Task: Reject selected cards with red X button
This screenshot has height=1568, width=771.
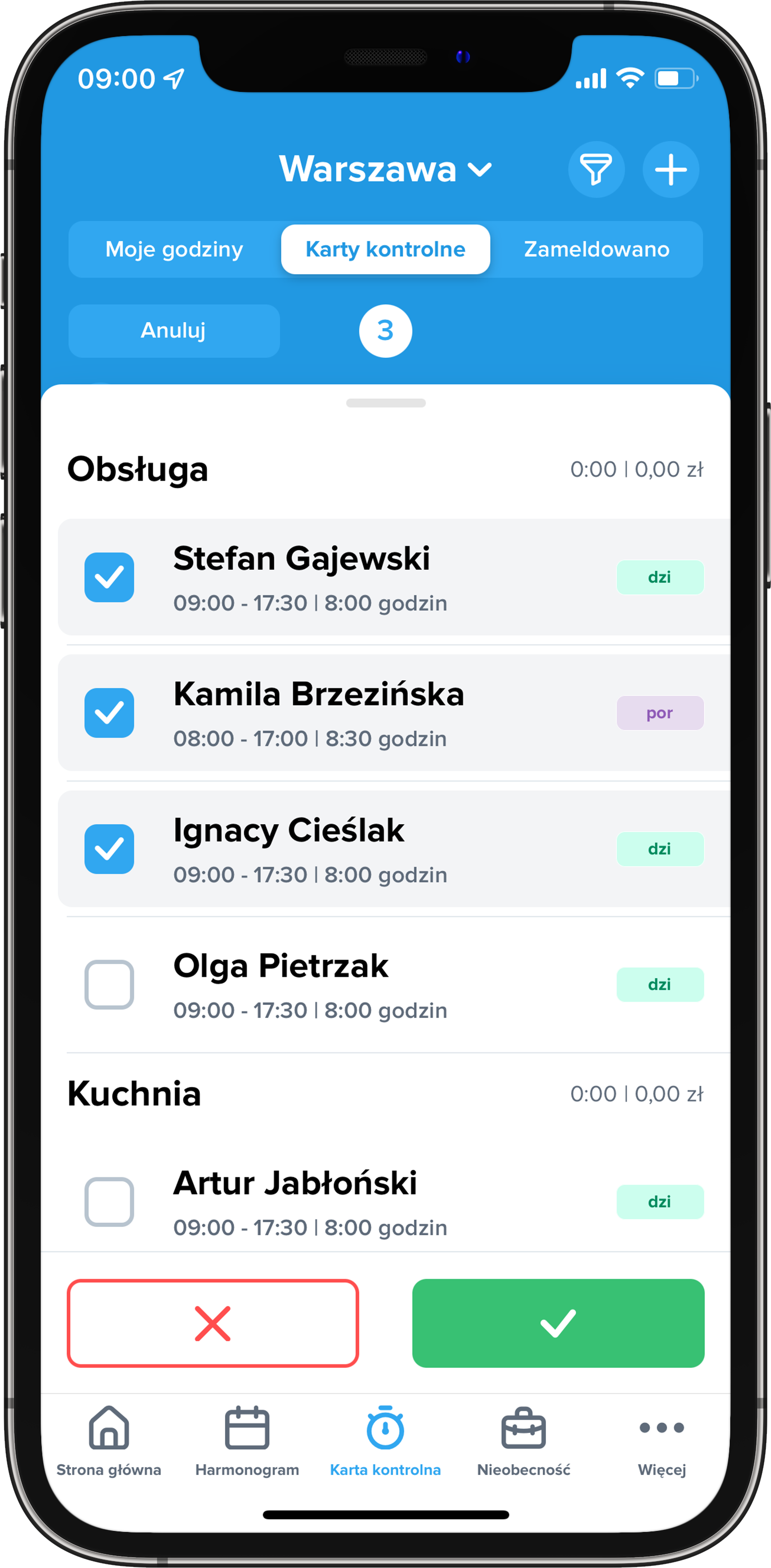Action: pos(212,1323)
